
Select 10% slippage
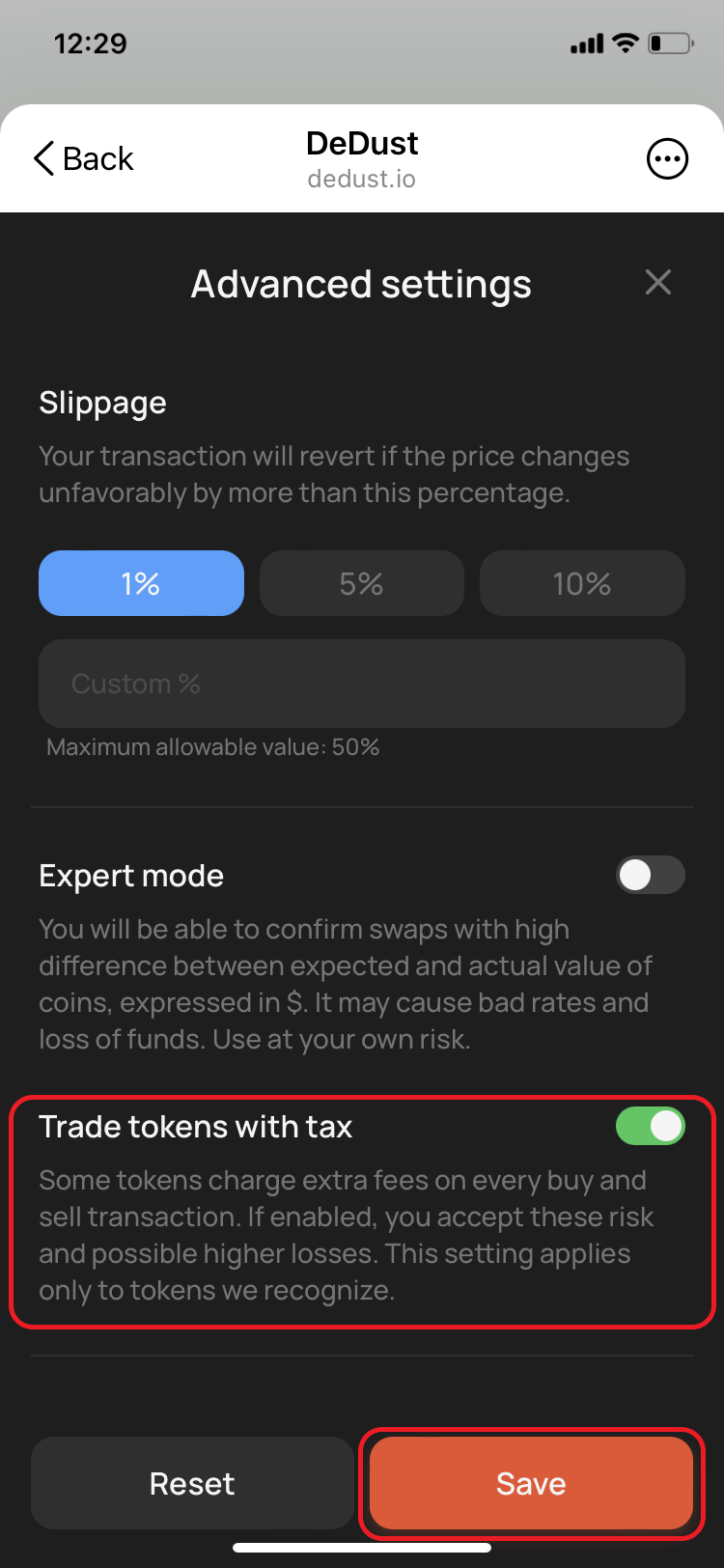point(582,583)
